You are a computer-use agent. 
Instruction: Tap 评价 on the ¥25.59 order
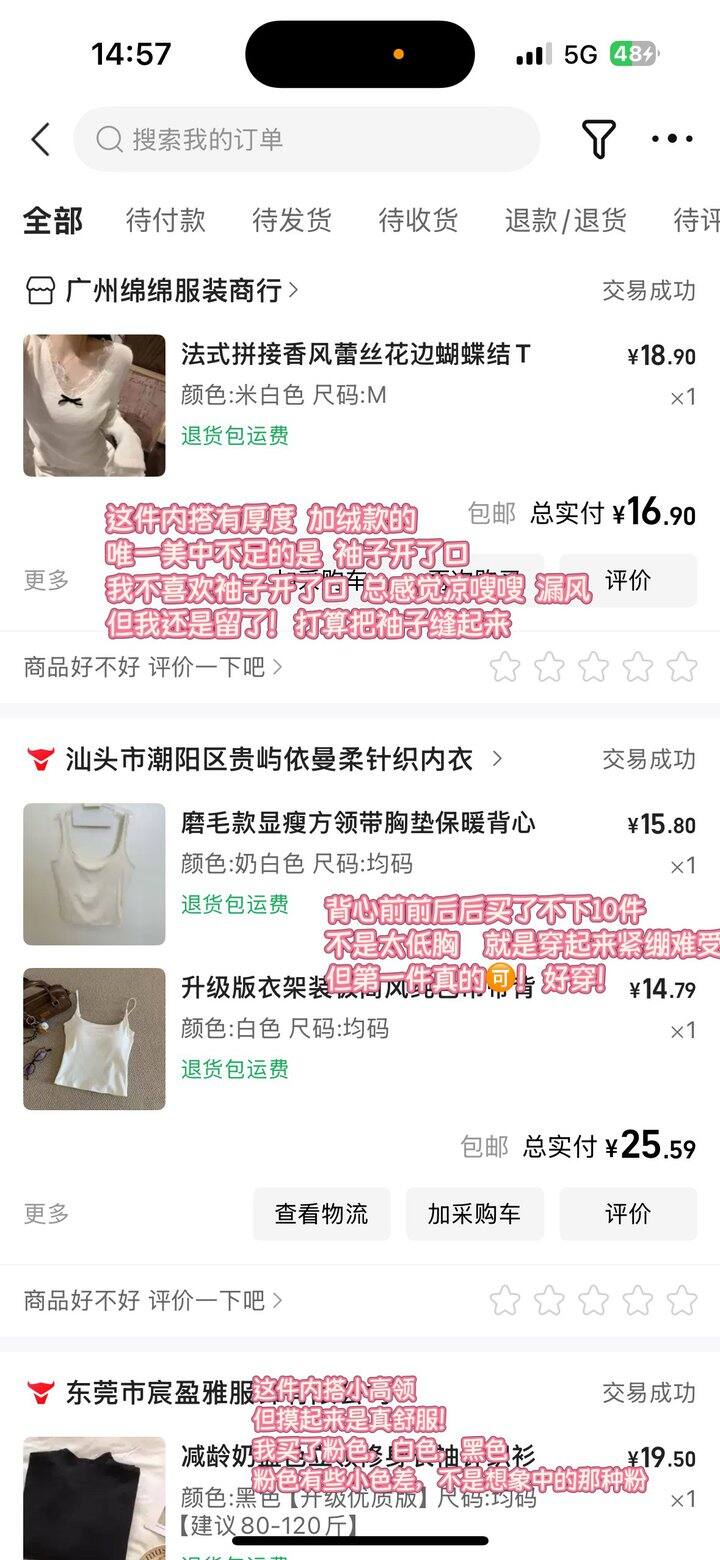[628, 1214]
